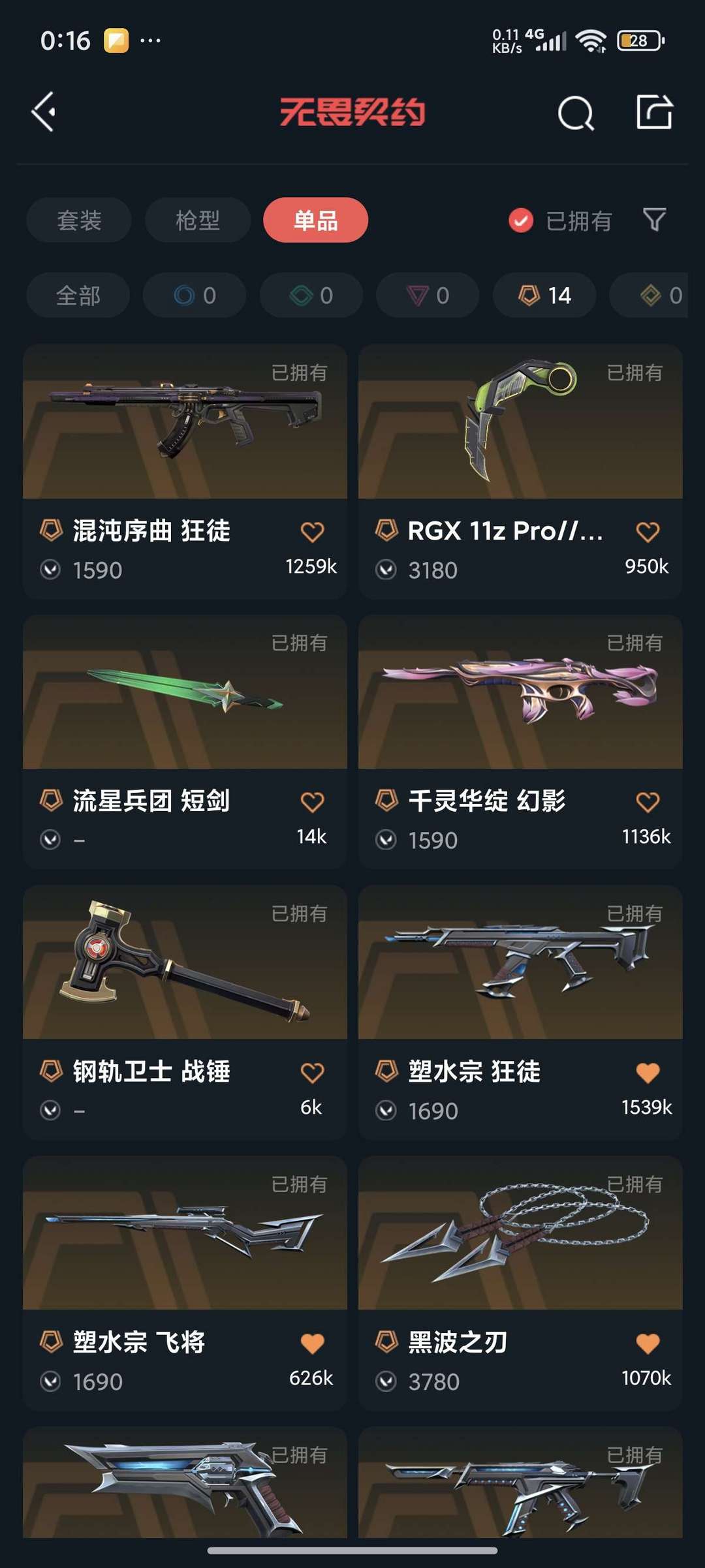Remove the heart on 黑波之刃
The width and height of the screenshot is (705, 1568).
(x=648, y=1344)
